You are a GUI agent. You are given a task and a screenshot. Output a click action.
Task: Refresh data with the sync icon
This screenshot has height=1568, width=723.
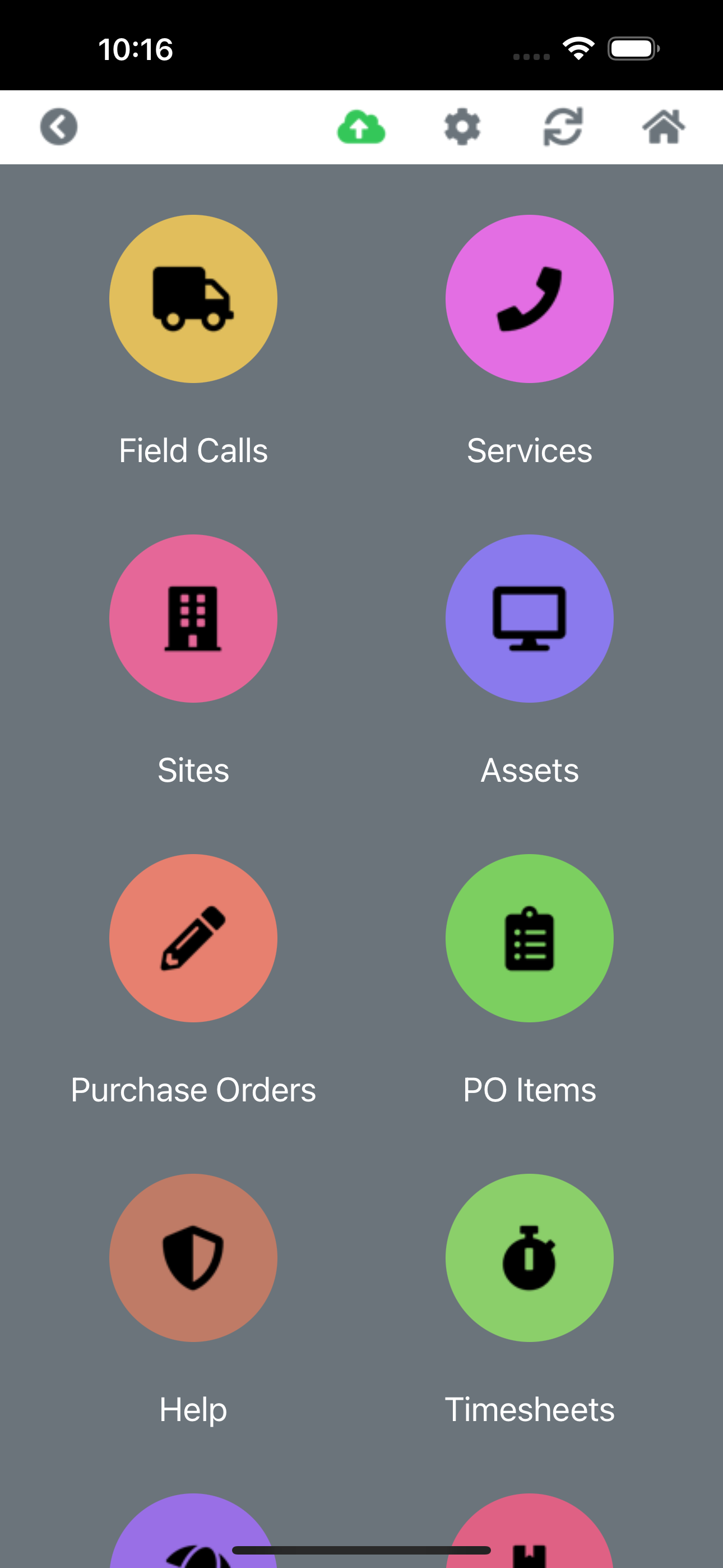click(x=563, y=127)
